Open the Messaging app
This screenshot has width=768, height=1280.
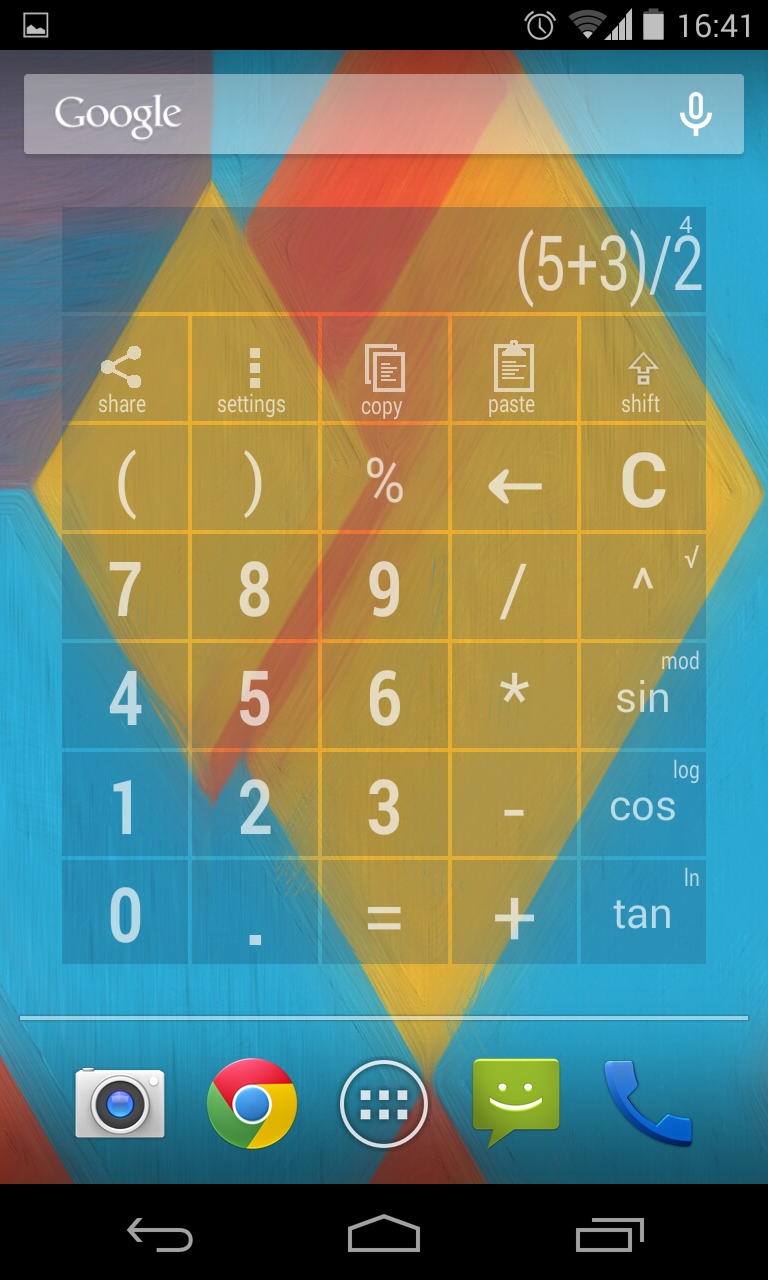pyautogui.click(x=515, y=1100)
